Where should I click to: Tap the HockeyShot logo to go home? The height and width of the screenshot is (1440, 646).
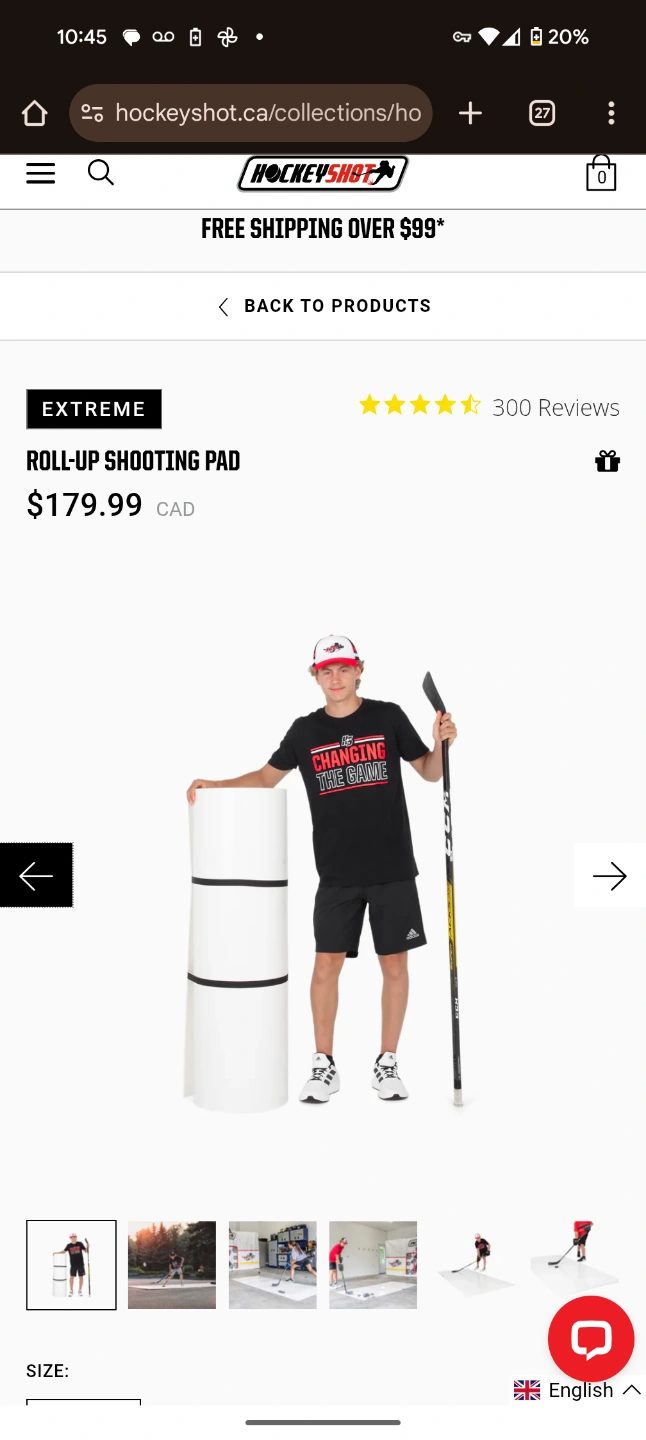click(323, 173)
